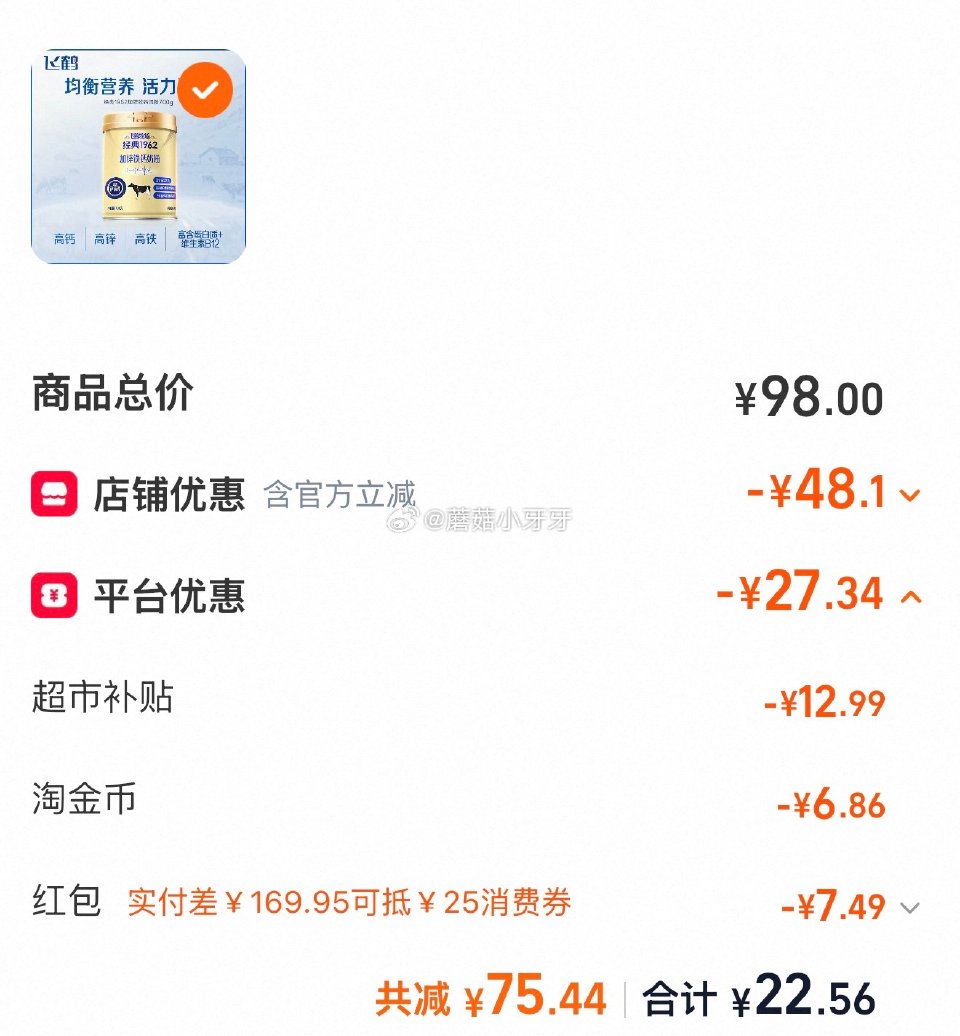Toggle the orange product selection checkmark
This screenshot has height=1036, width=960.
[x=204, y=89]
